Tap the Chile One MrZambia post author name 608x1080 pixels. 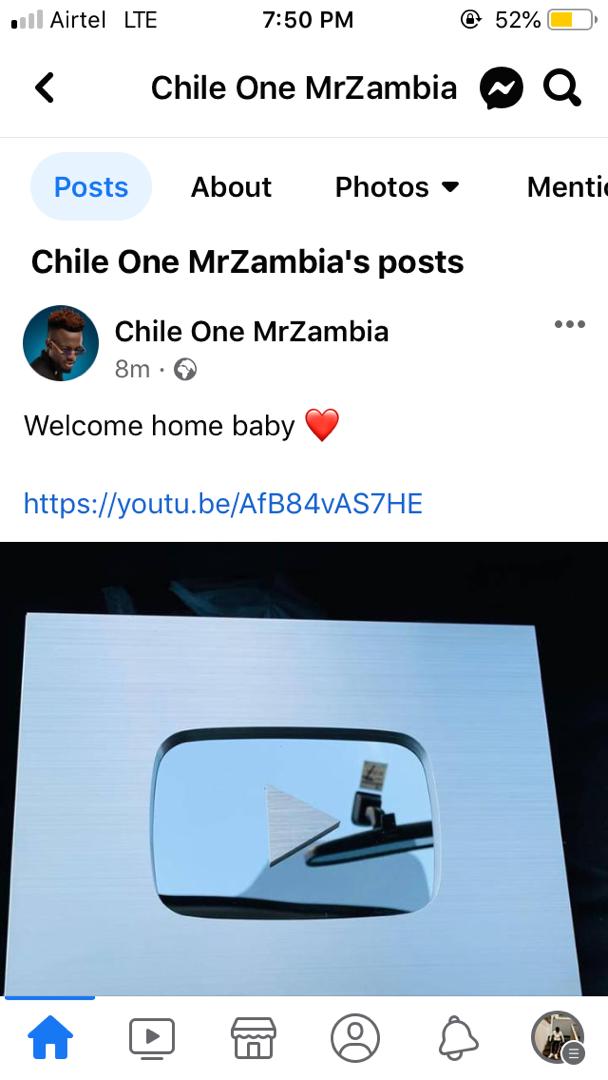click(x=251, y=331)
